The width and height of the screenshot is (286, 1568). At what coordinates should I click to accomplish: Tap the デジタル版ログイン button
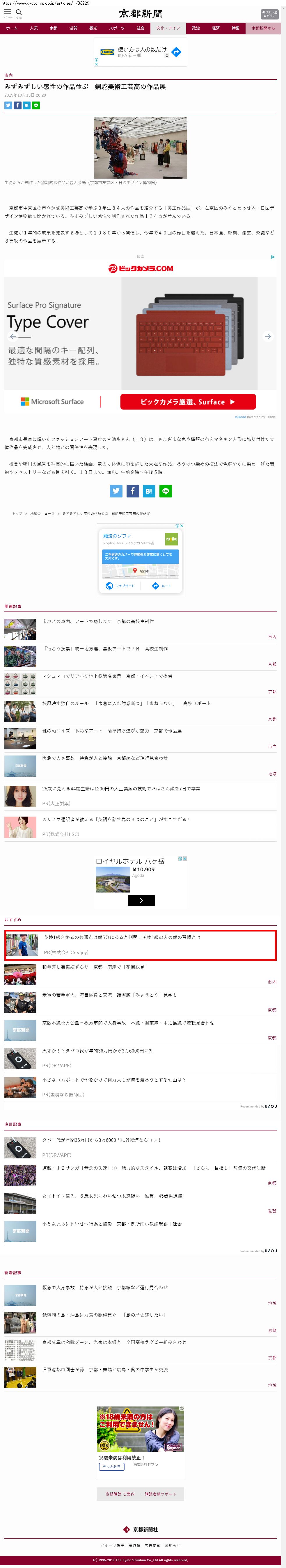coord(269,14)
